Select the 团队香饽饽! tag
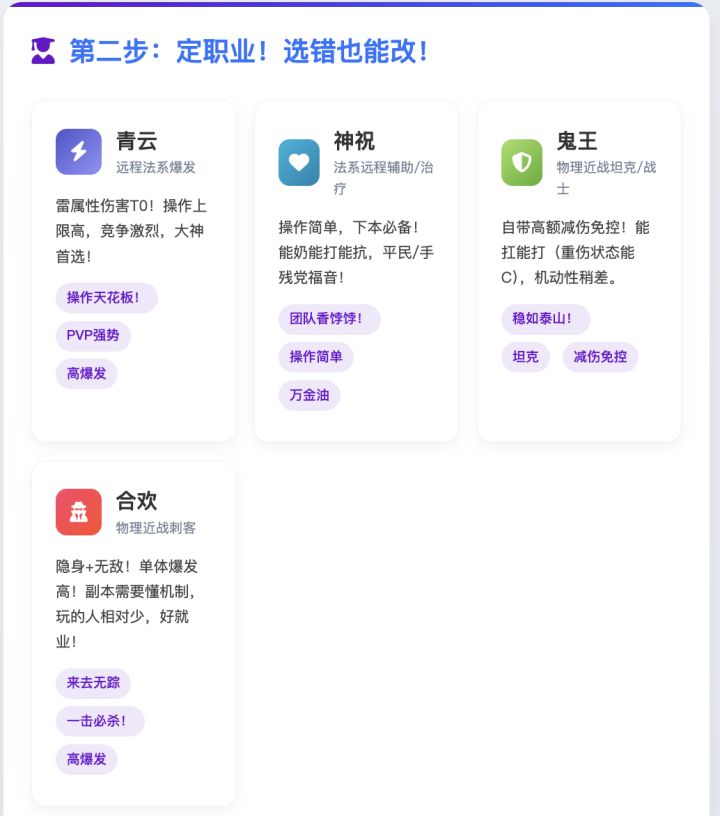The height and width of the screenshot is (816, 720). 330,319
